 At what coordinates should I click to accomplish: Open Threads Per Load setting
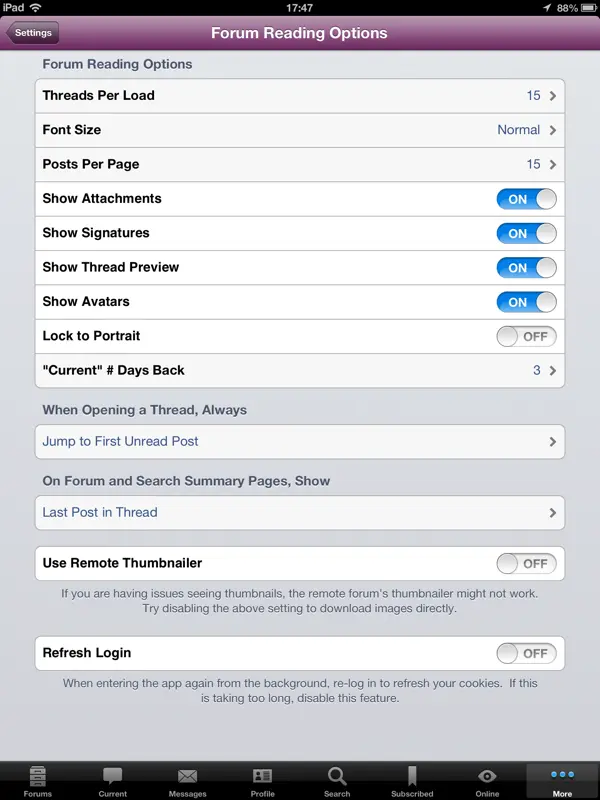click(300, 96)
